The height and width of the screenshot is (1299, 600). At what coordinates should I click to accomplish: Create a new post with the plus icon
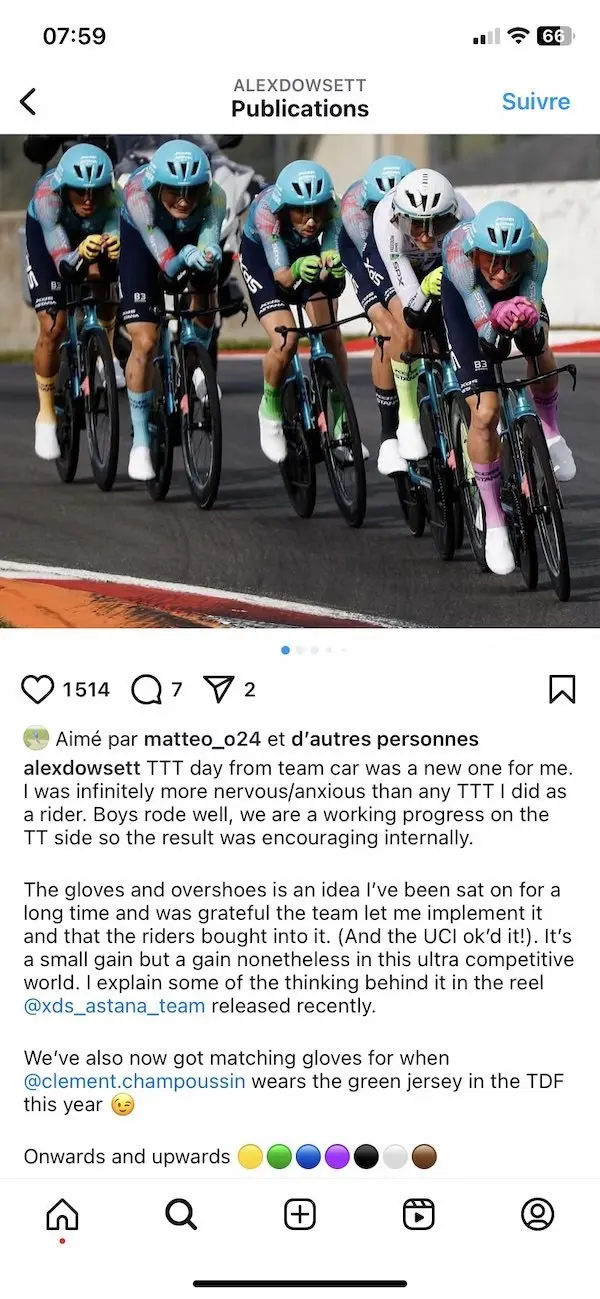click(x=300, y=1214)
